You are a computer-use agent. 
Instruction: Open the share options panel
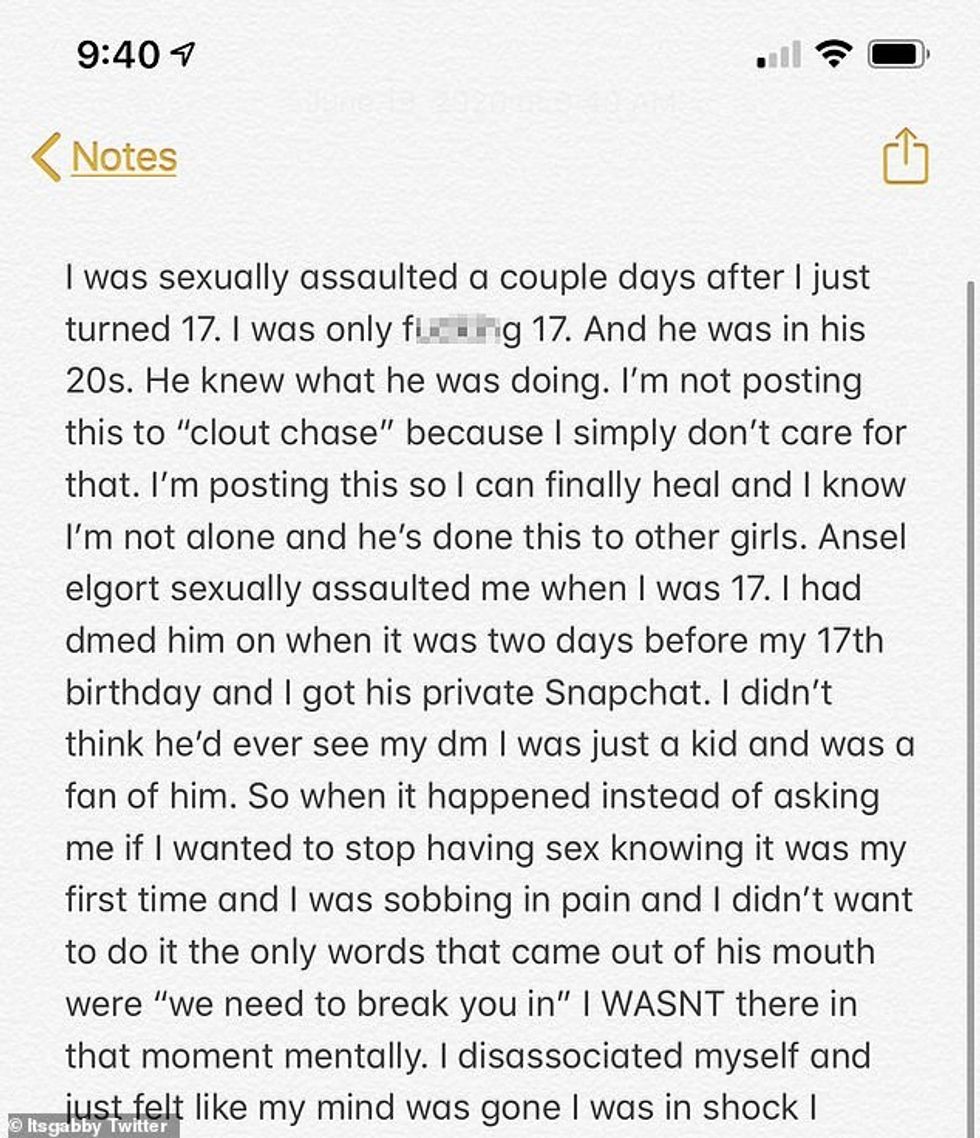pos(907,158)
